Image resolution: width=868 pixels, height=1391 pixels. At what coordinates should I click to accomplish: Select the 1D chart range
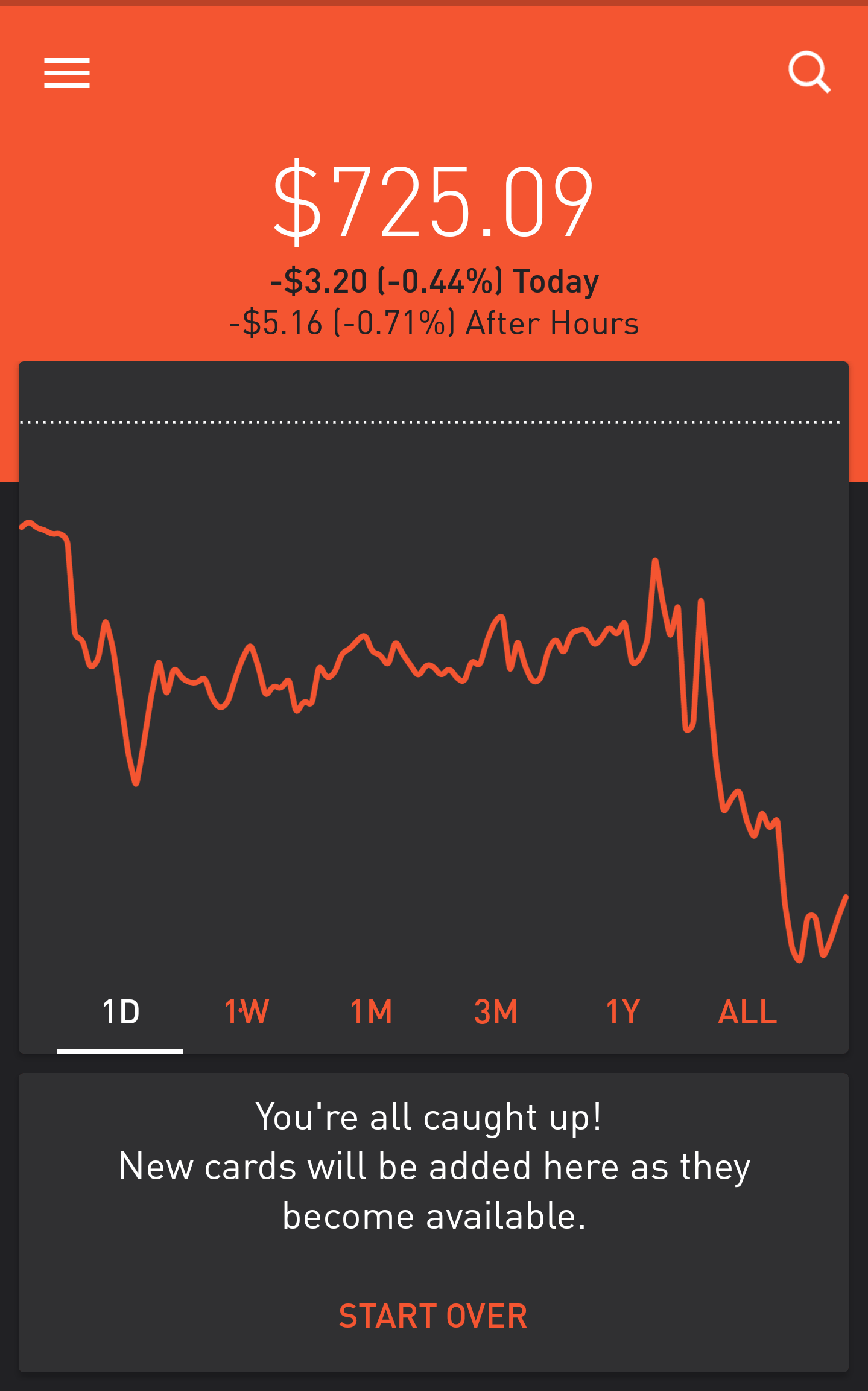(x=121, y=1012)
